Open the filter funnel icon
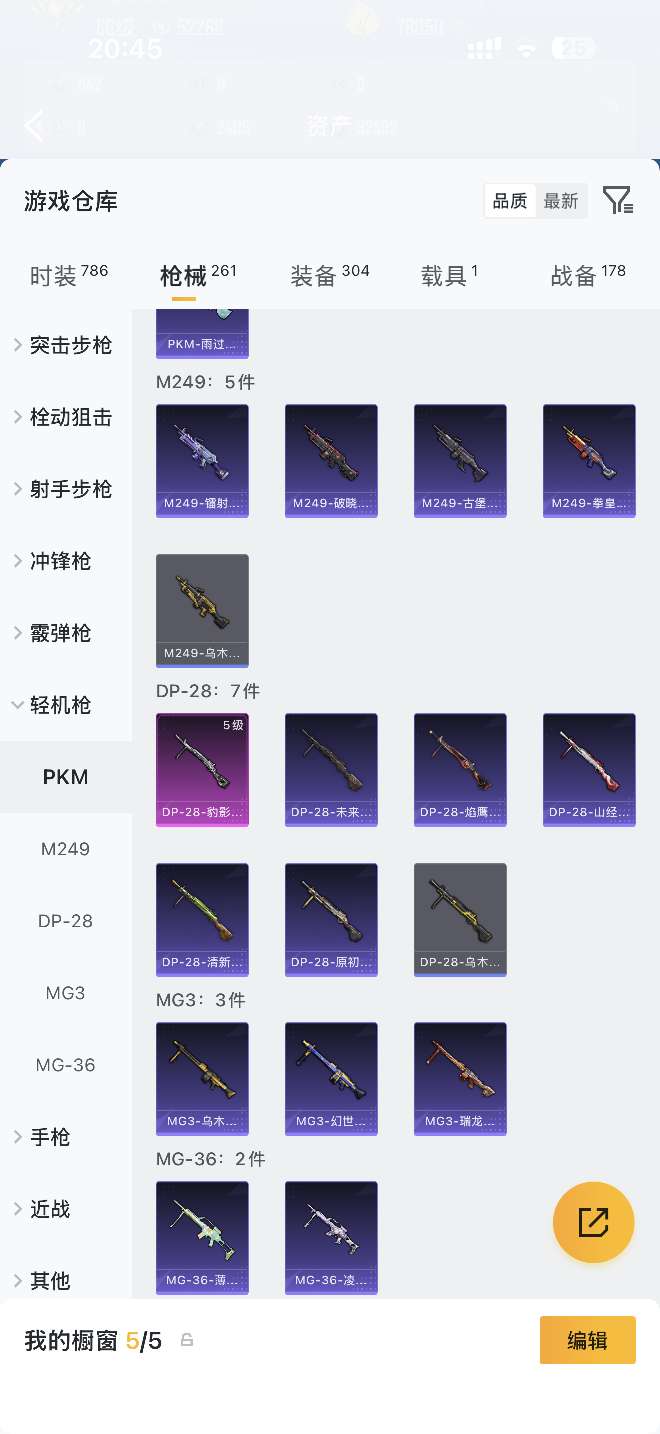The height and width of the screenshot is (1434, 660). pos(617,201)
